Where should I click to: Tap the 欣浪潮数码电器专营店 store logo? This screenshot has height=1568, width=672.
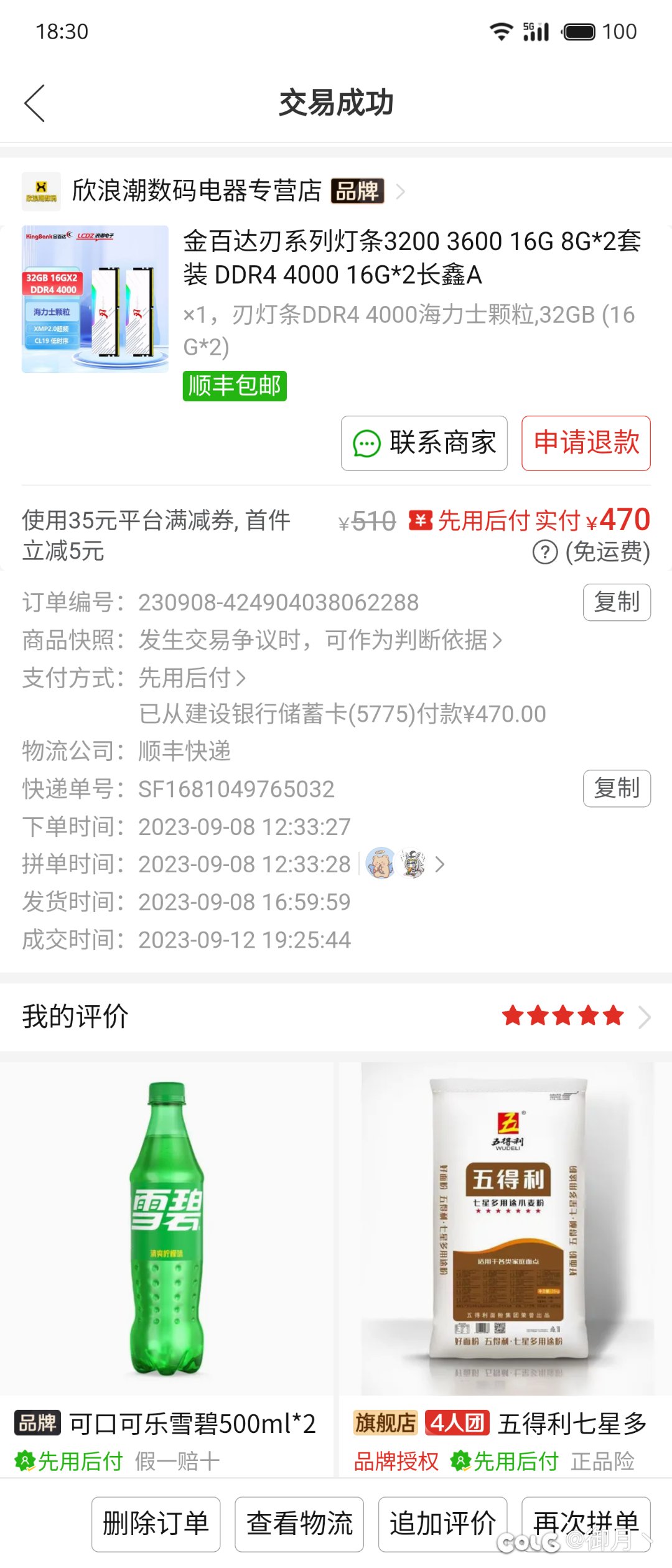click(41, 191)
